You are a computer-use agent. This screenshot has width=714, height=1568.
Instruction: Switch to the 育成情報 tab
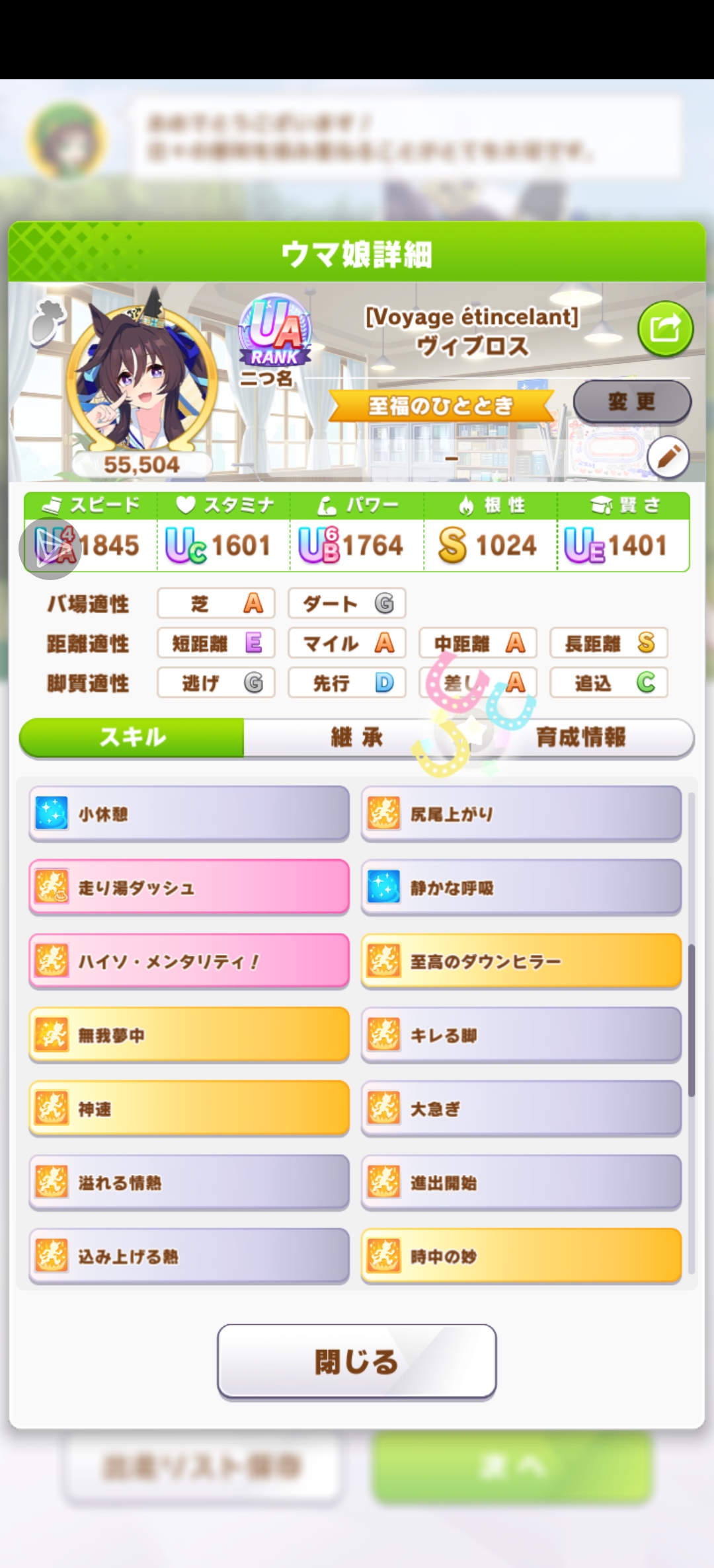click(580, 737)
